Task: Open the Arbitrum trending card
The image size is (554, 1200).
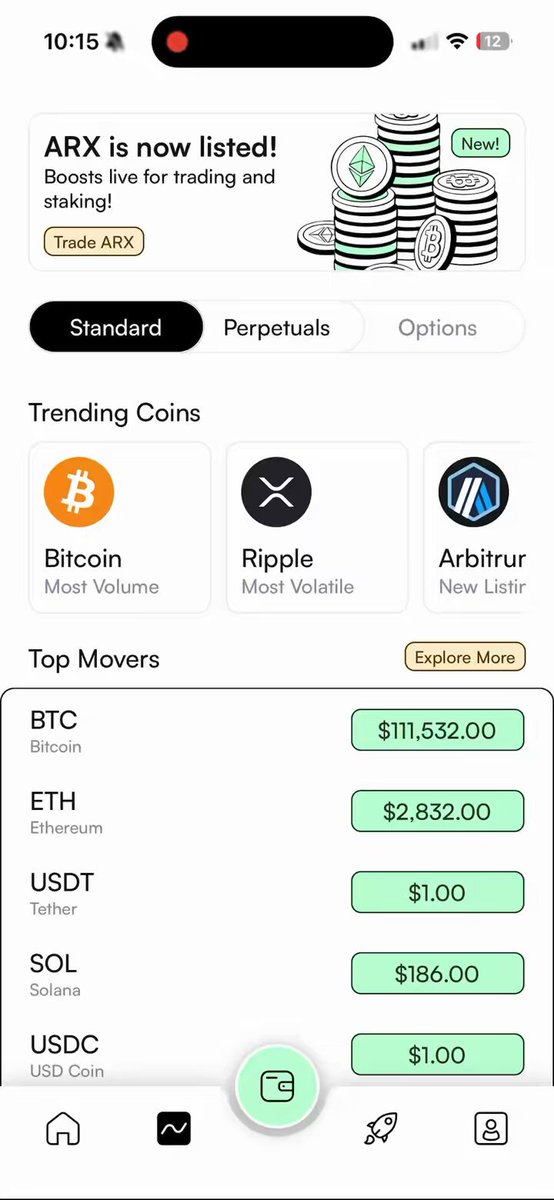Action: [476, 527]
